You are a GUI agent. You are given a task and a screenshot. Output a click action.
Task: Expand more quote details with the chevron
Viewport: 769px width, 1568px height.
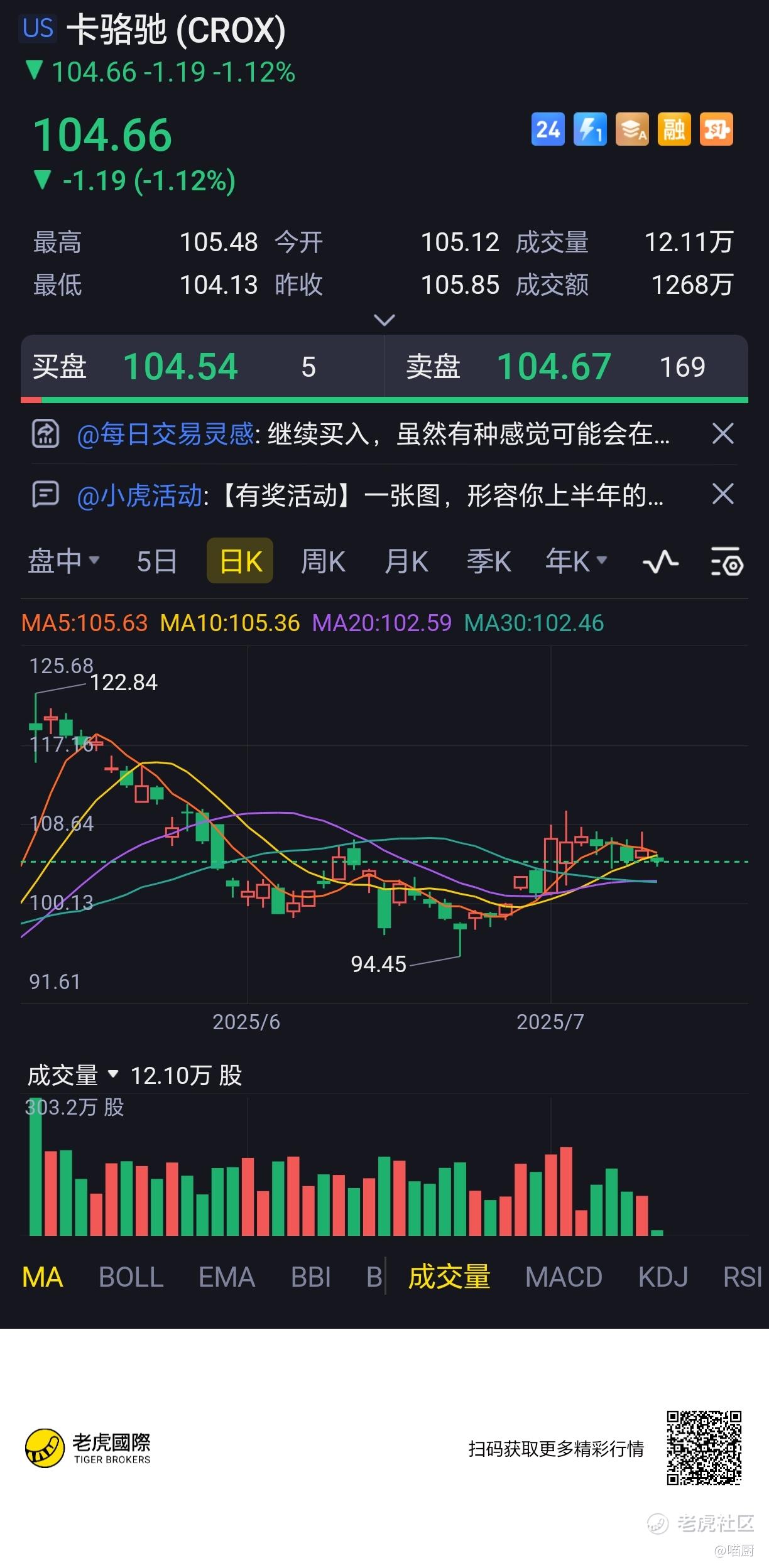(384, 320)
